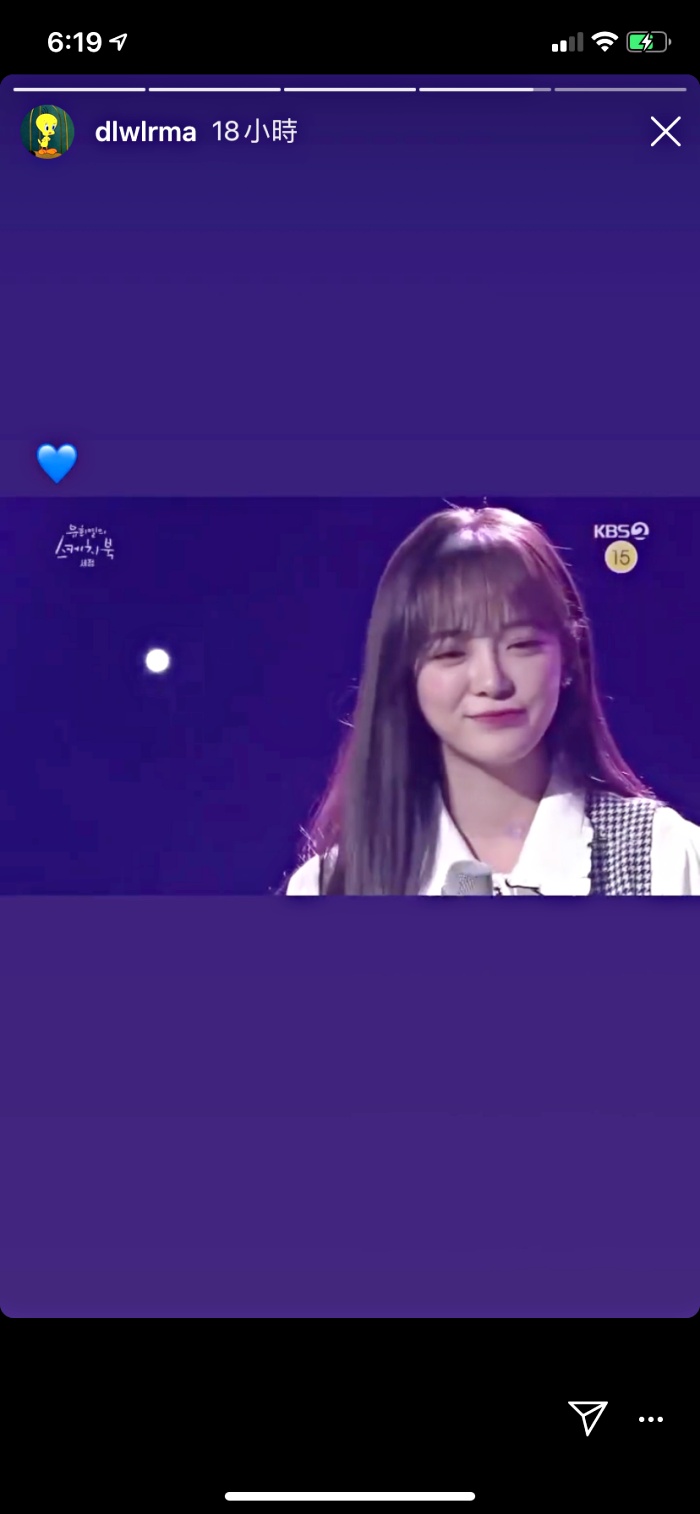Close the story viewer
Viewport: 700px width, 1514px height.
(665, 131)
